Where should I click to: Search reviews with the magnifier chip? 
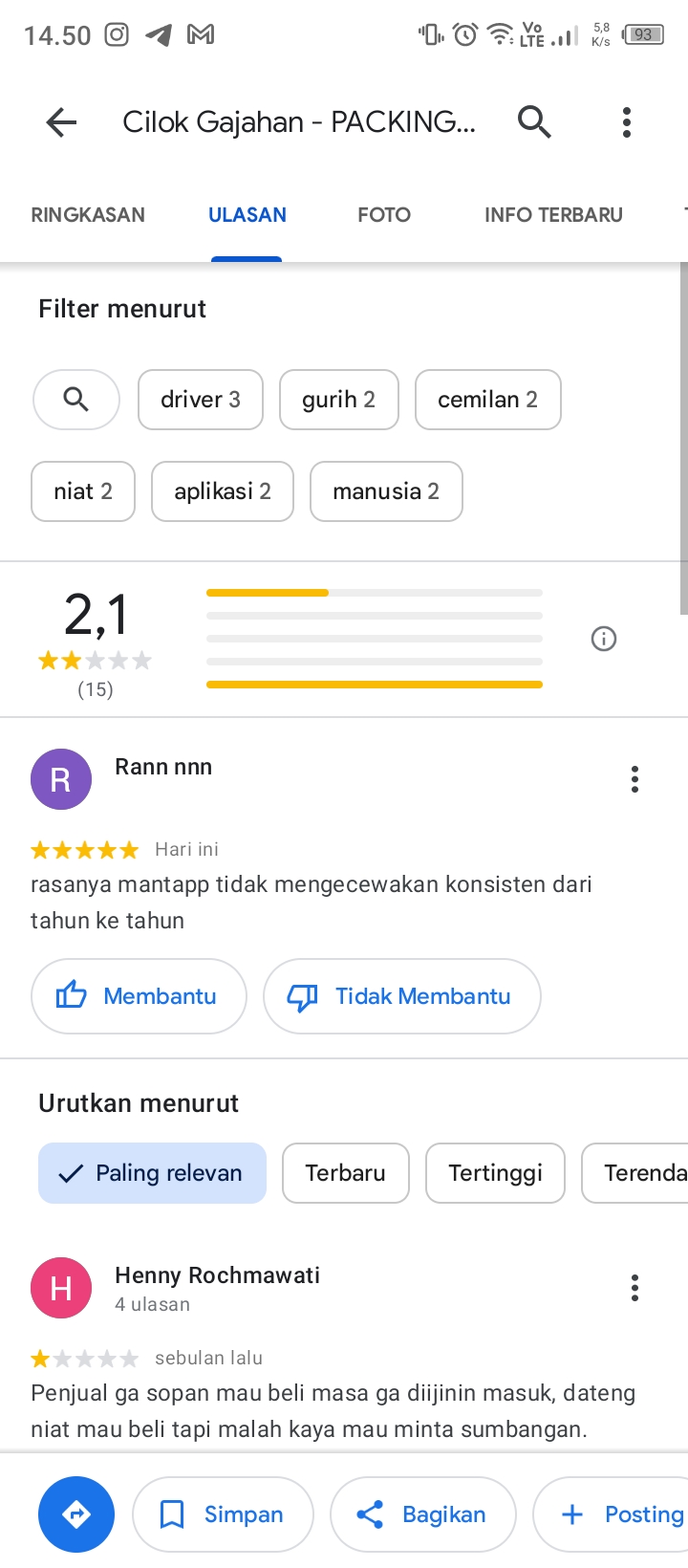point(76,400)
